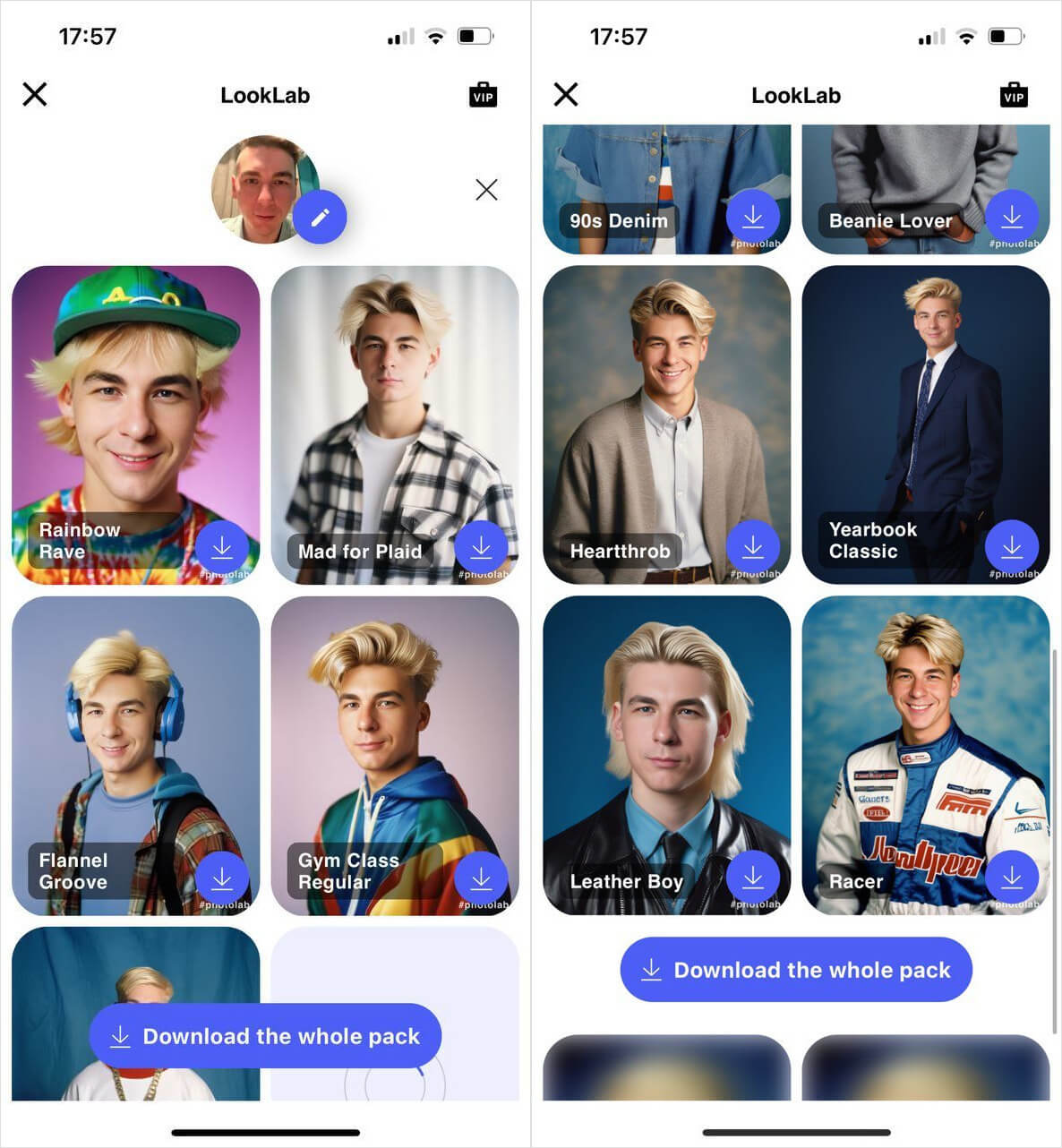
Task: Download the Beanie Lover portrait
Action: [x=1012, y=217]
